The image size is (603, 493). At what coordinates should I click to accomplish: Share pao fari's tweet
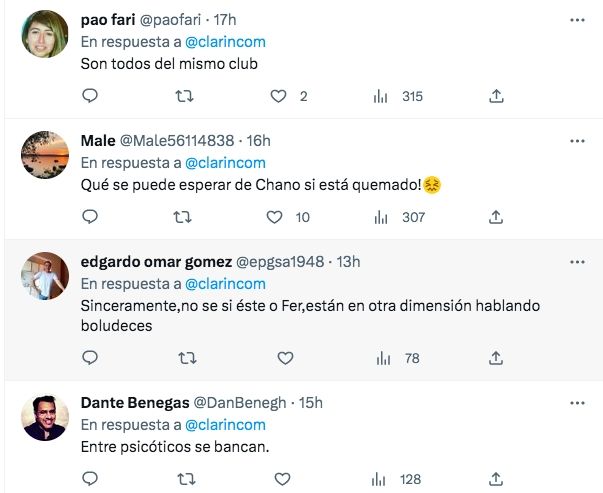coord(496,97)
